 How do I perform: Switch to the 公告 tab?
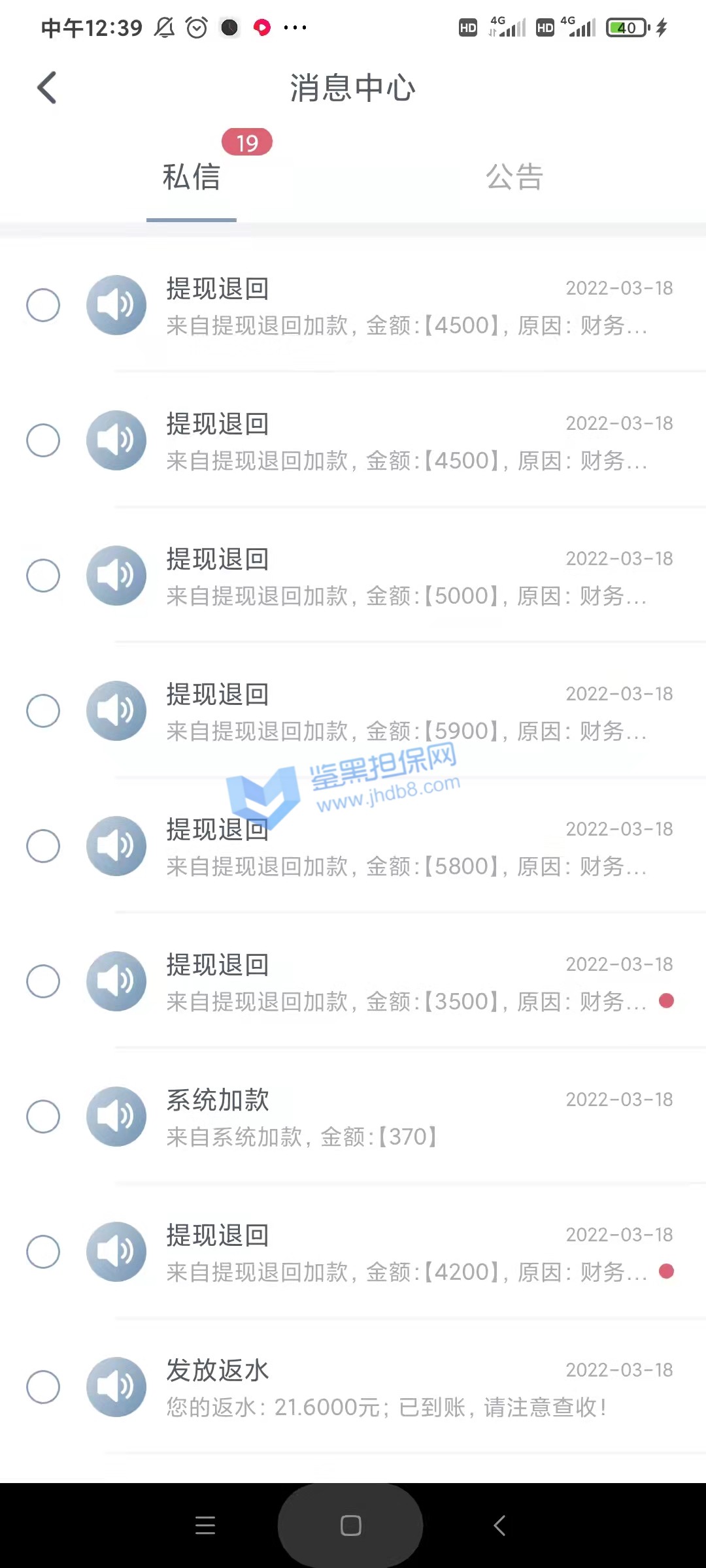[514, 177]
